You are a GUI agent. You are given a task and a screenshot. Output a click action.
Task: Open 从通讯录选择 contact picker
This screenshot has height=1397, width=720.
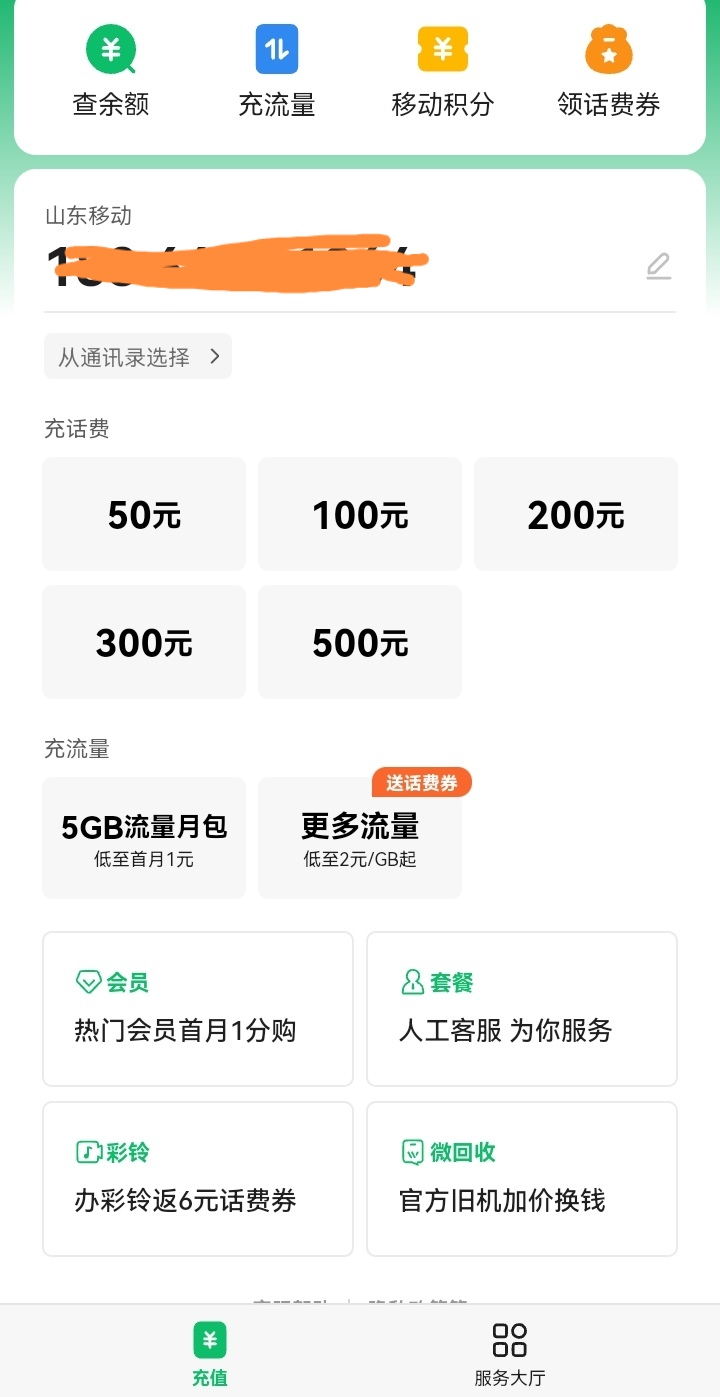pyautogui.click(x=136, y=356)
